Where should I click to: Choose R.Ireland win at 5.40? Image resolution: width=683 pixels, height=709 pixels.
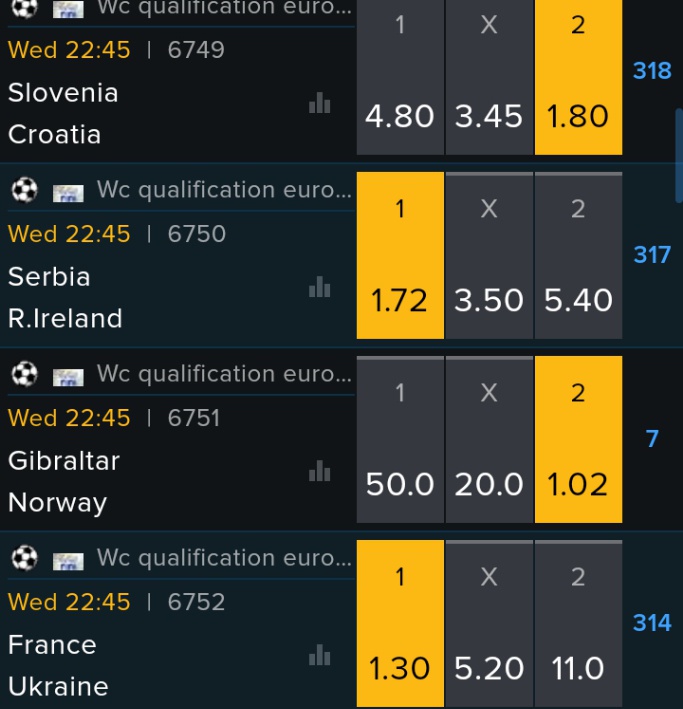click(x=578, y=255)
